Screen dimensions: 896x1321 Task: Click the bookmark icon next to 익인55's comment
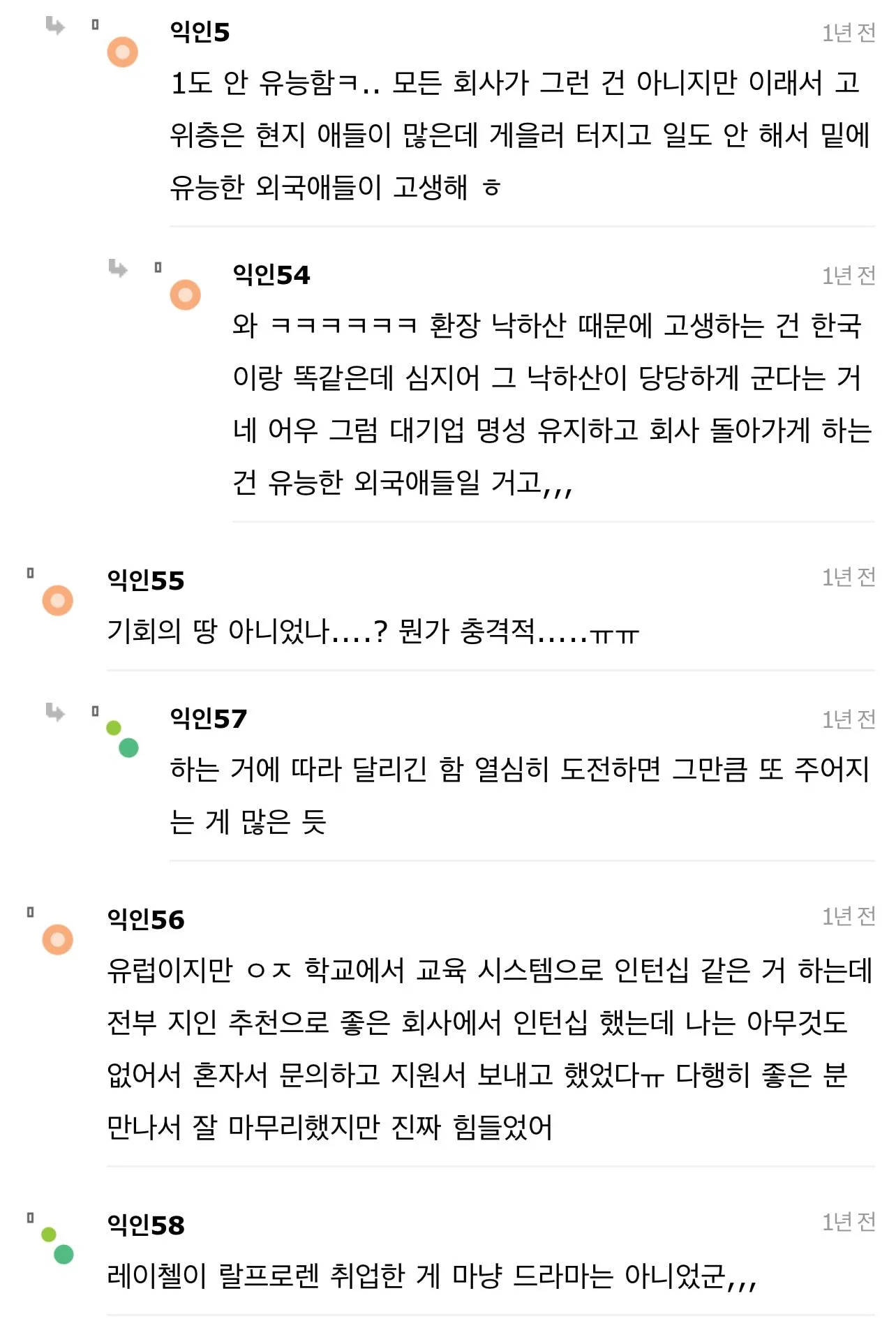click(30, 574)
